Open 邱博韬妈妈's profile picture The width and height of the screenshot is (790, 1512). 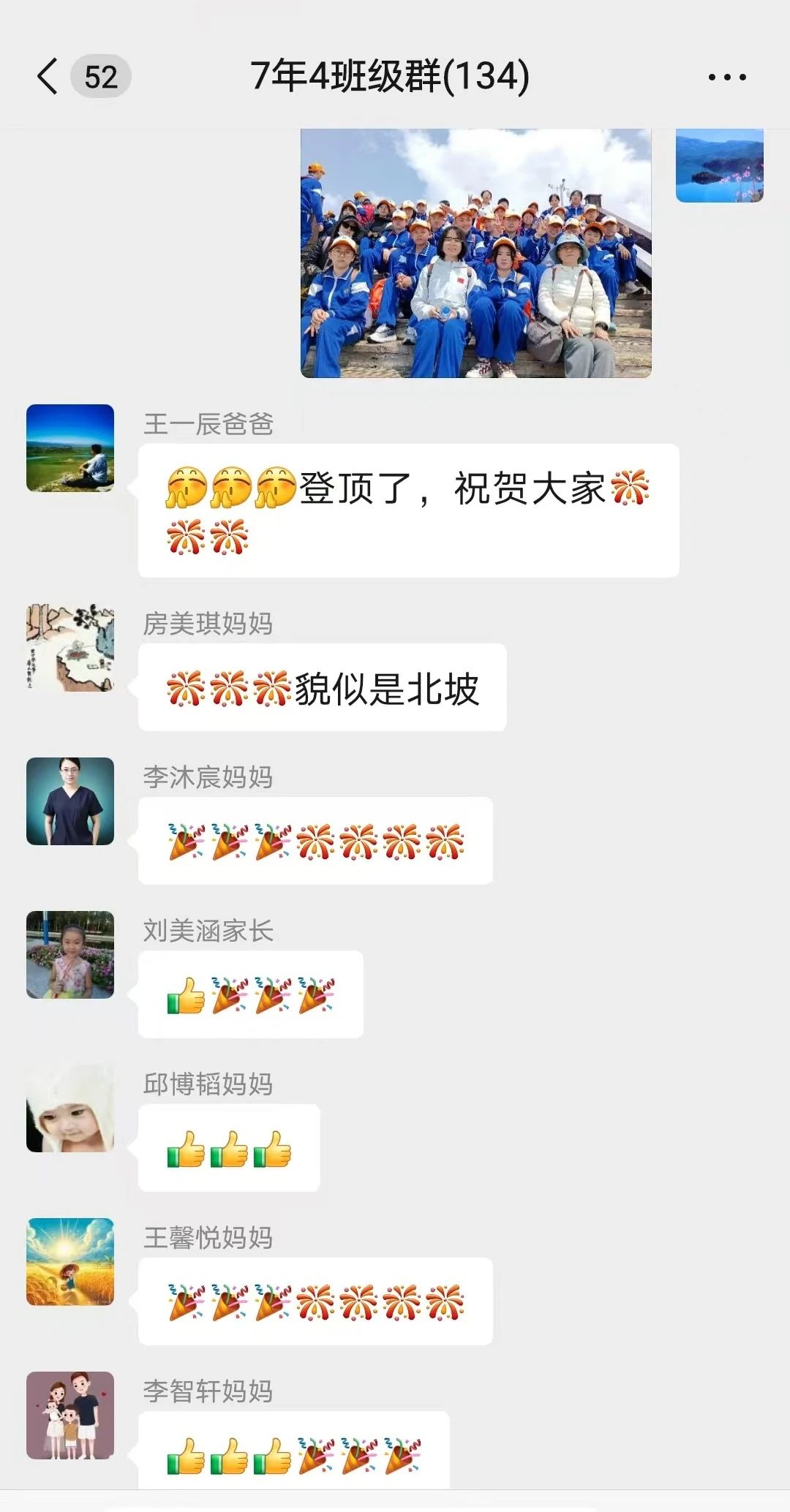point(70,1108)
